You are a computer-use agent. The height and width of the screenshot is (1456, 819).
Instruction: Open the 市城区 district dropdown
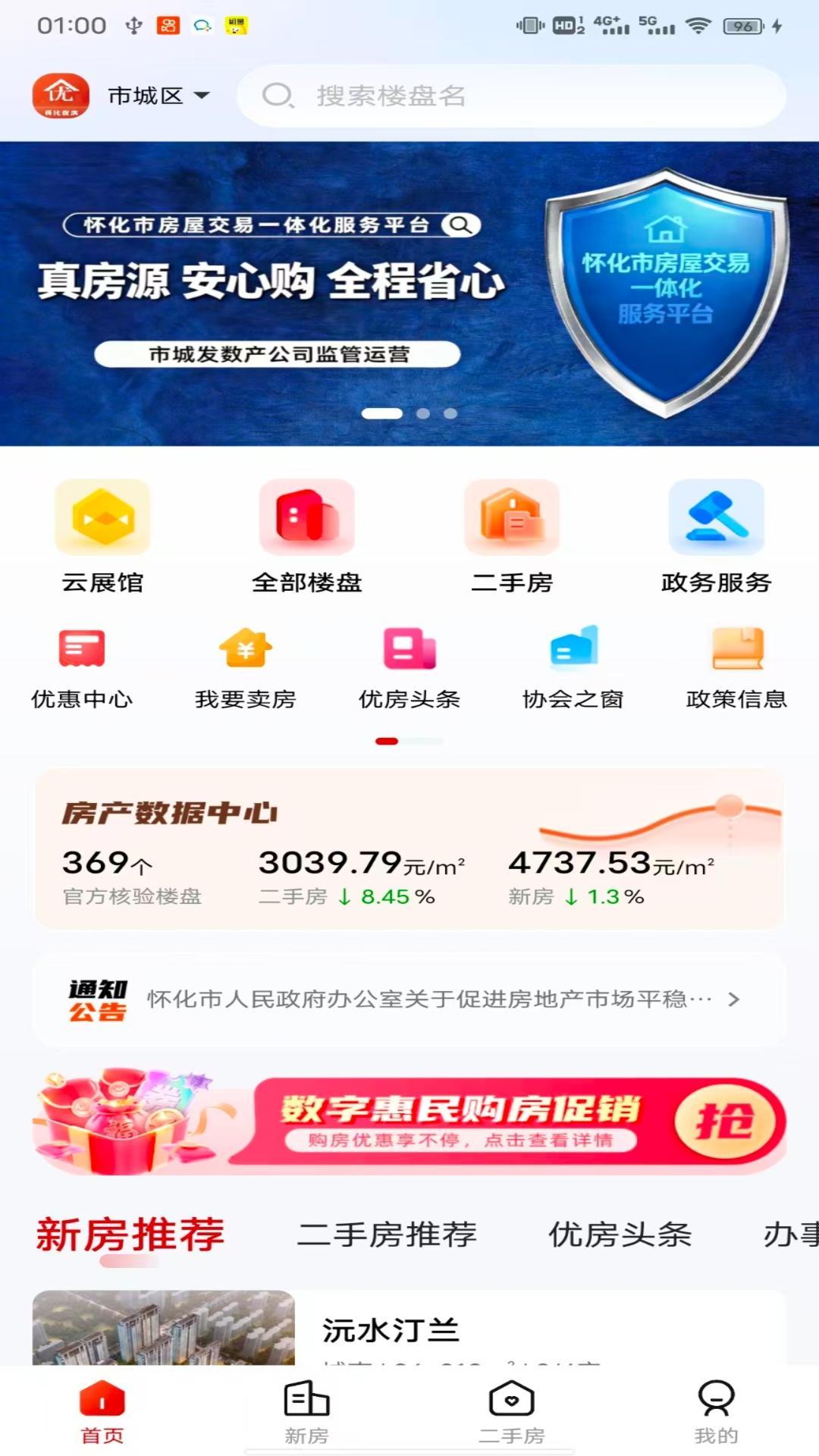[x=158, y=96]
